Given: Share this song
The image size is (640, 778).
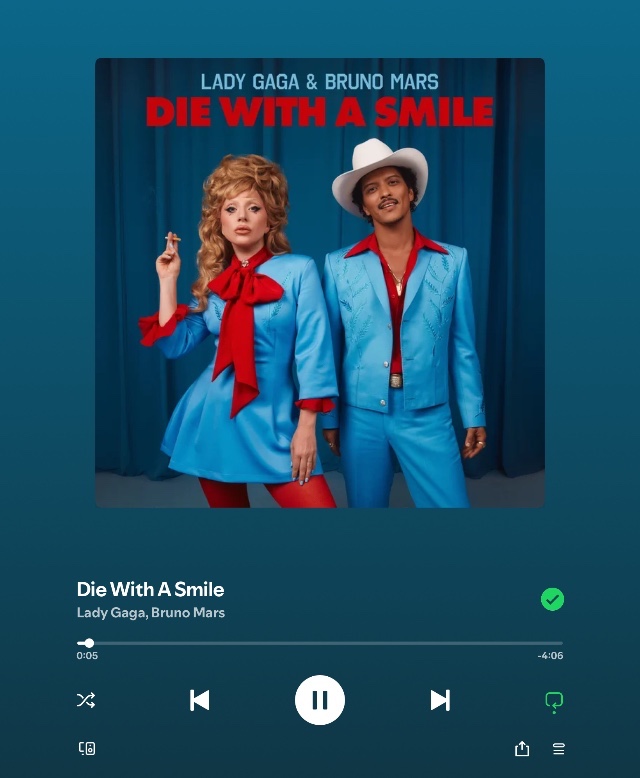Looking at the screenshot, I should click(521, 748).
